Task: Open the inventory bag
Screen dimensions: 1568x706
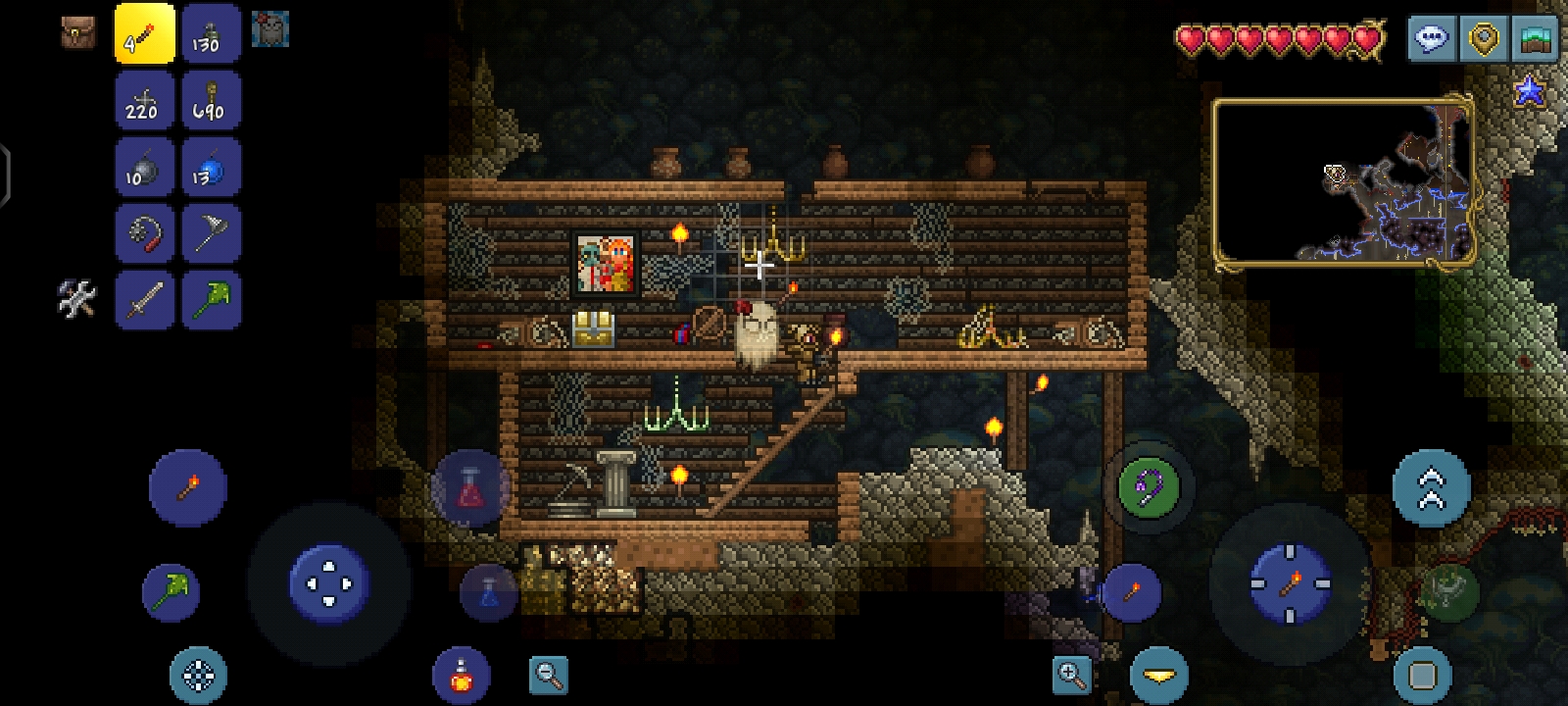Action: [78, 33]
